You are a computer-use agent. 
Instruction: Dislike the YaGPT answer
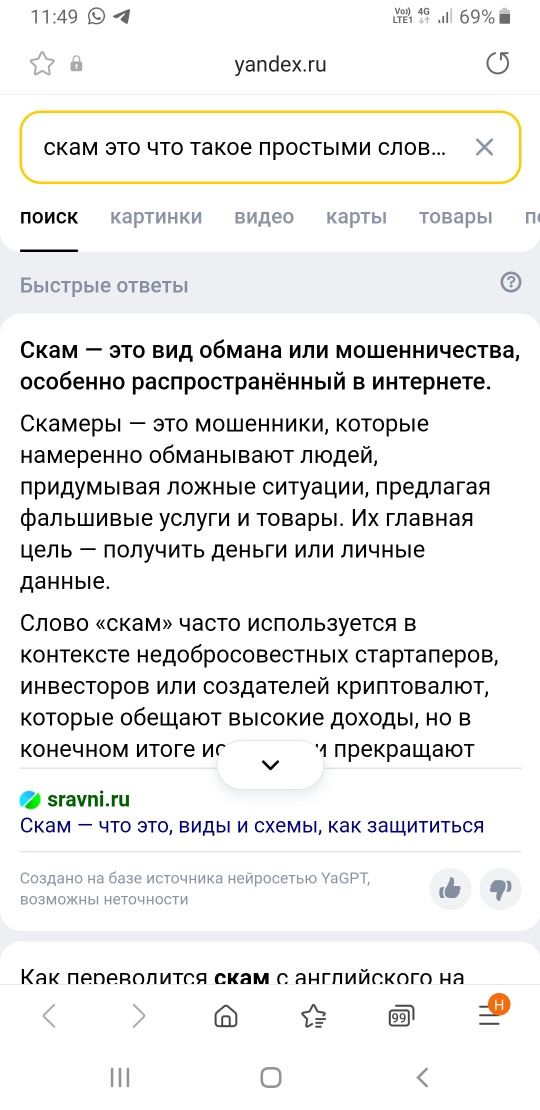click(500, 889)
